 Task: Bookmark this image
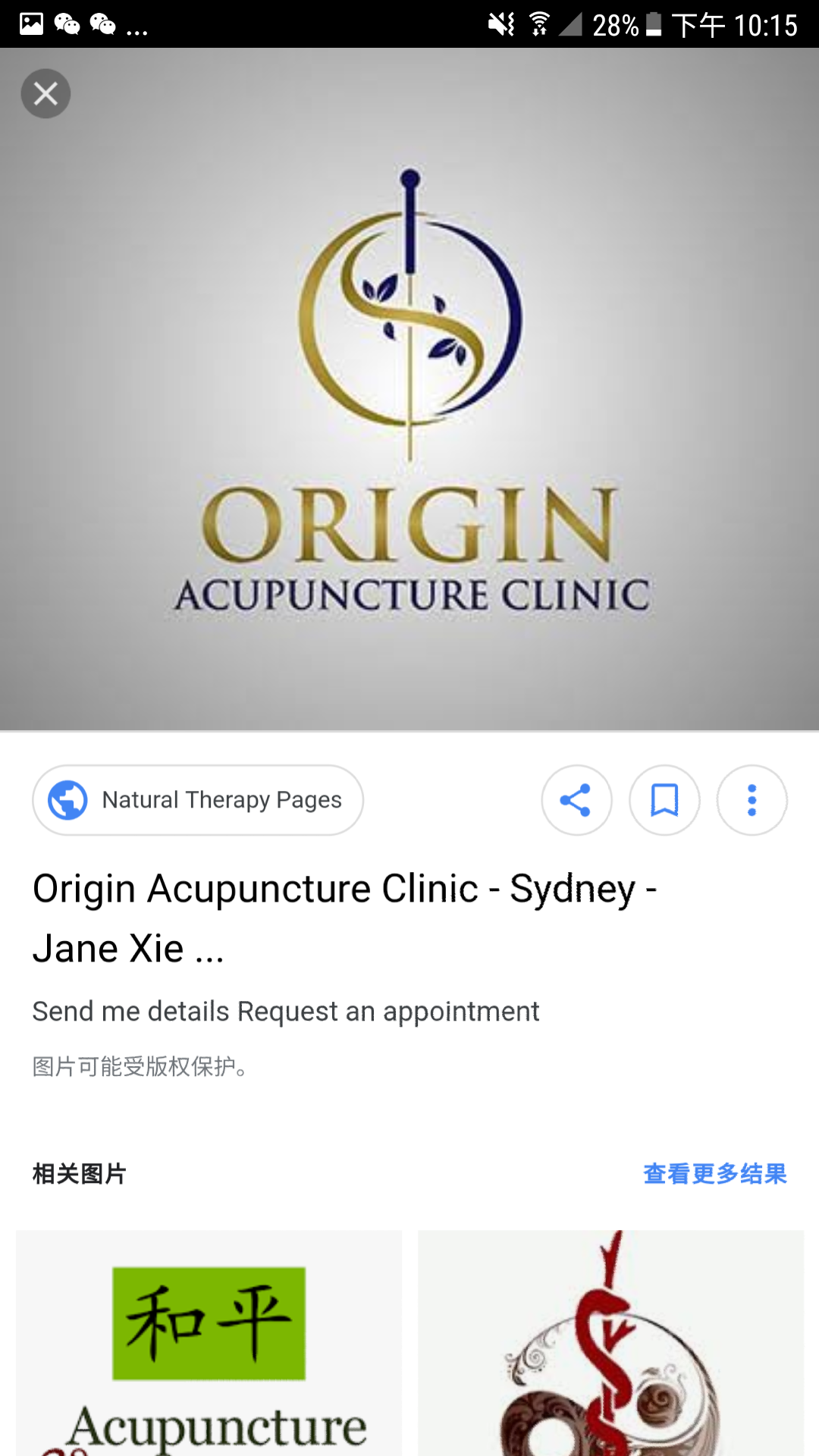point(664,800)
